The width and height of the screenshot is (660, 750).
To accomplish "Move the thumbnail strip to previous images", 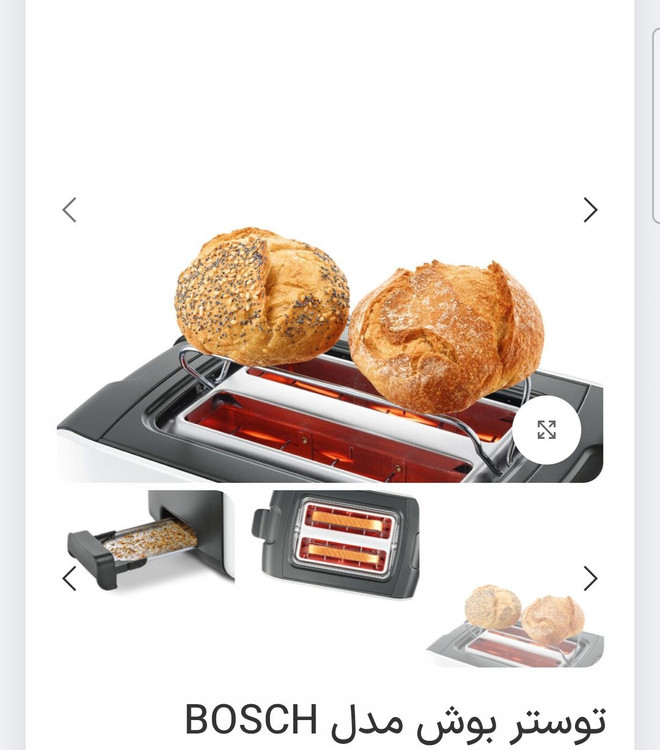I will point(69,578).
